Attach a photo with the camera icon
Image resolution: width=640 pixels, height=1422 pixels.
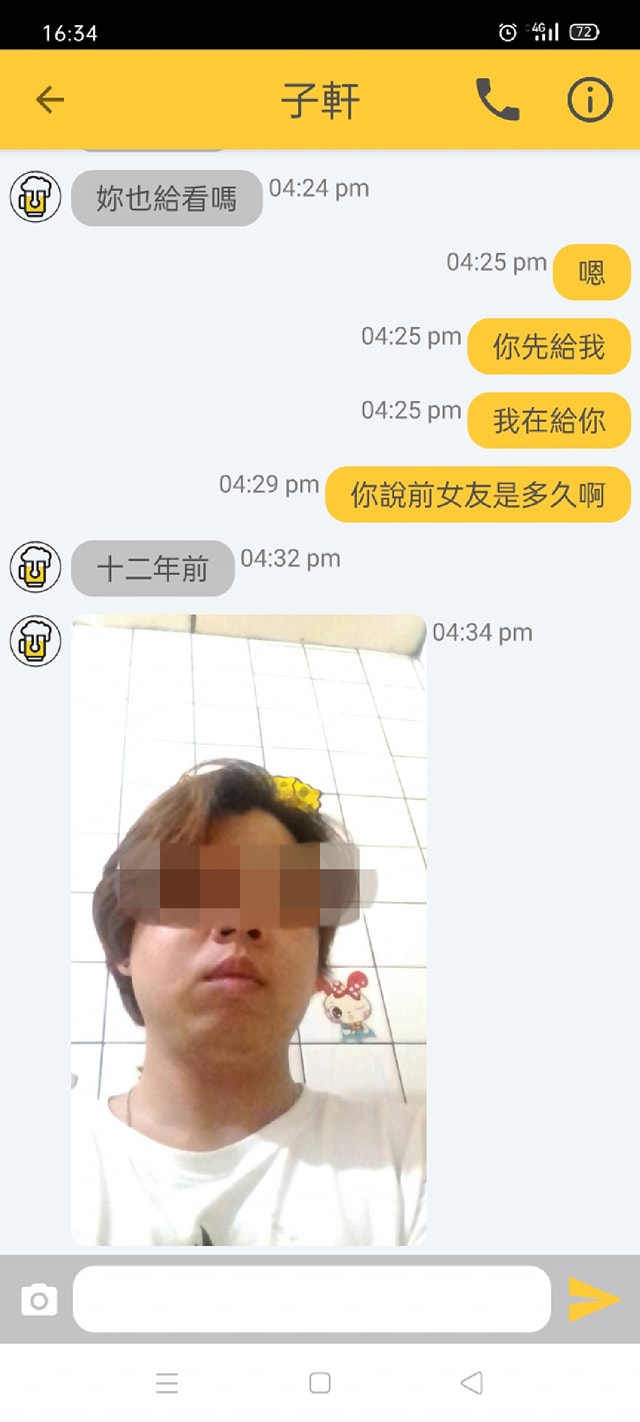(x=39, y=1300)
